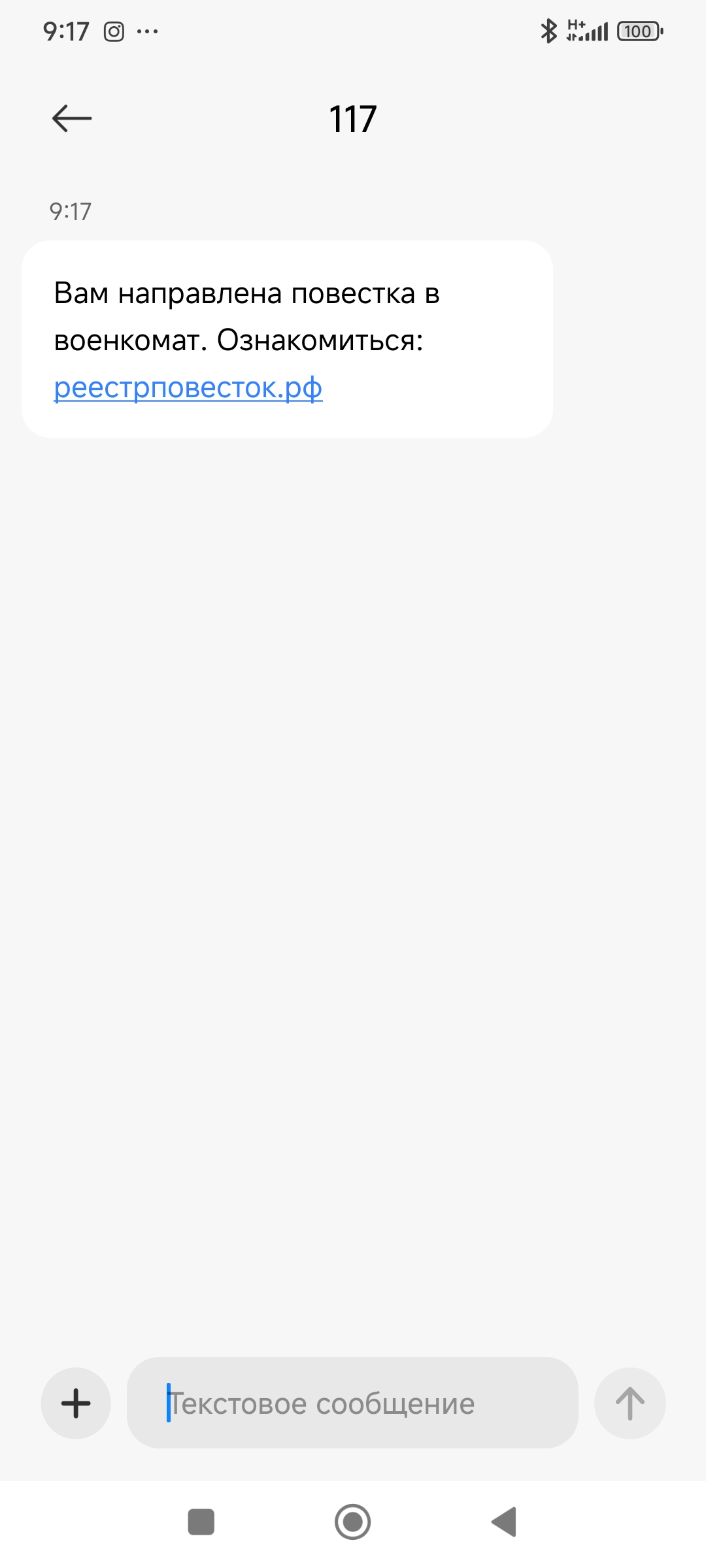Tap the plus attachment button
The image size is (706, 1568).
coord(76,1403)
